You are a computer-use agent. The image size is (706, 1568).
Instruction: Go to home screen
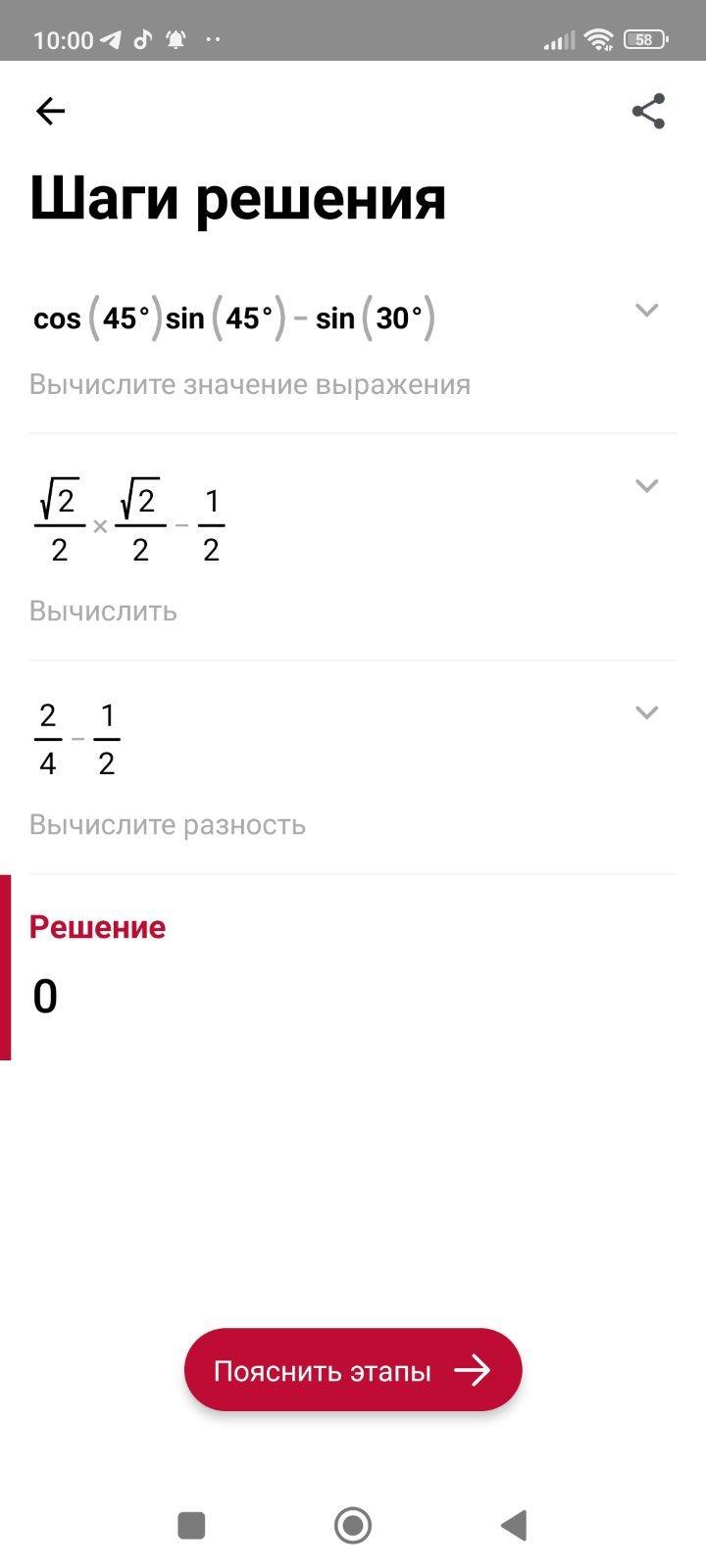(353, 1526)
